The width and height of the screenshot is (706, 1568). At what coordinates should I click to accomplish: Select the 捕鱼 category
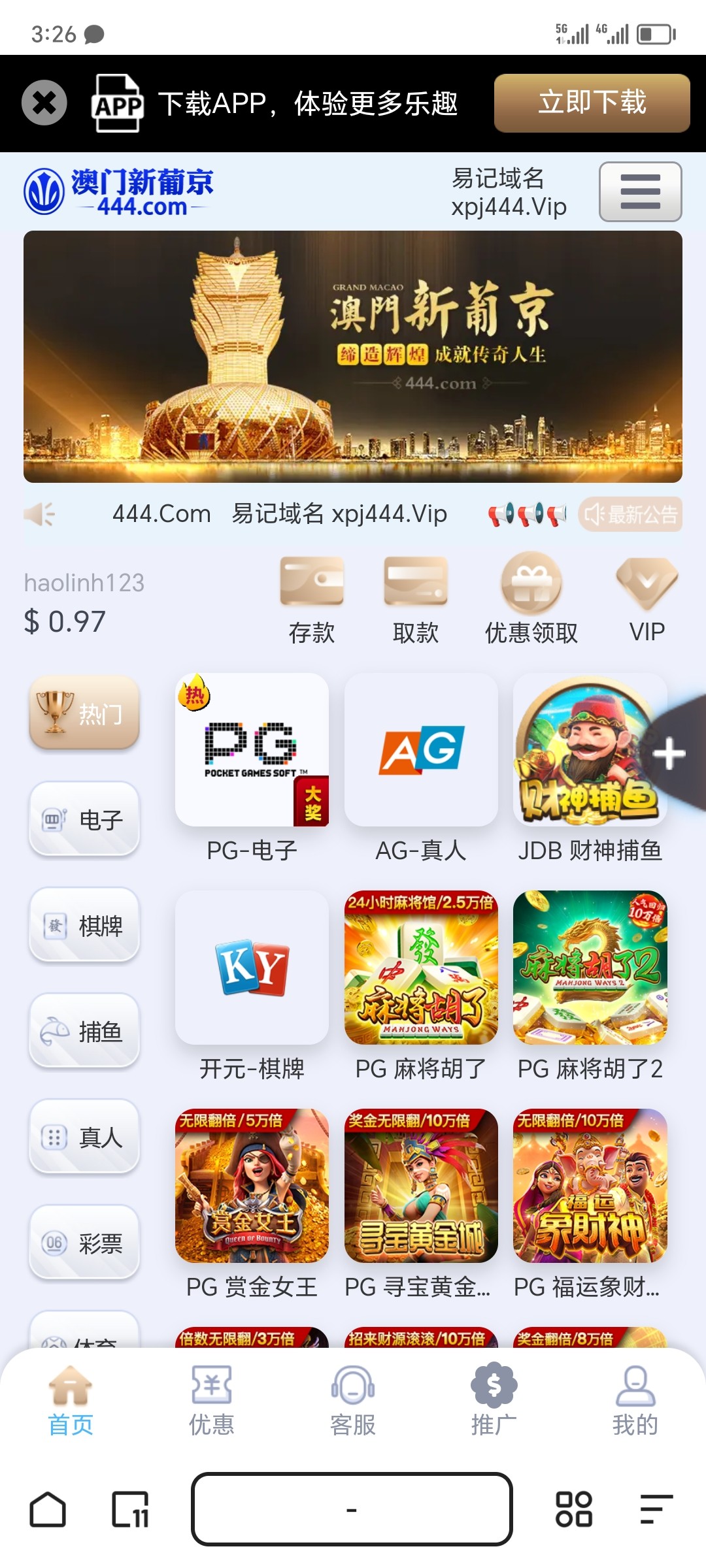[84, 1031]
